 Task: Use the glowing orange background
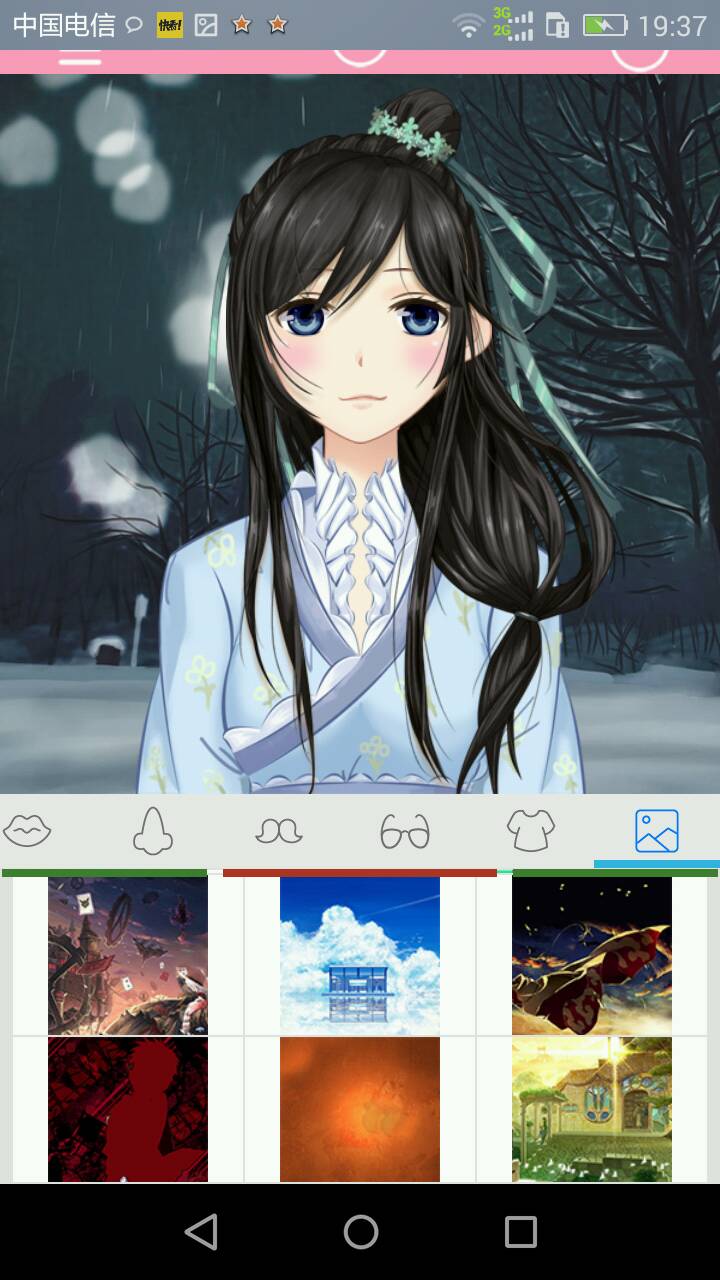360,1108
